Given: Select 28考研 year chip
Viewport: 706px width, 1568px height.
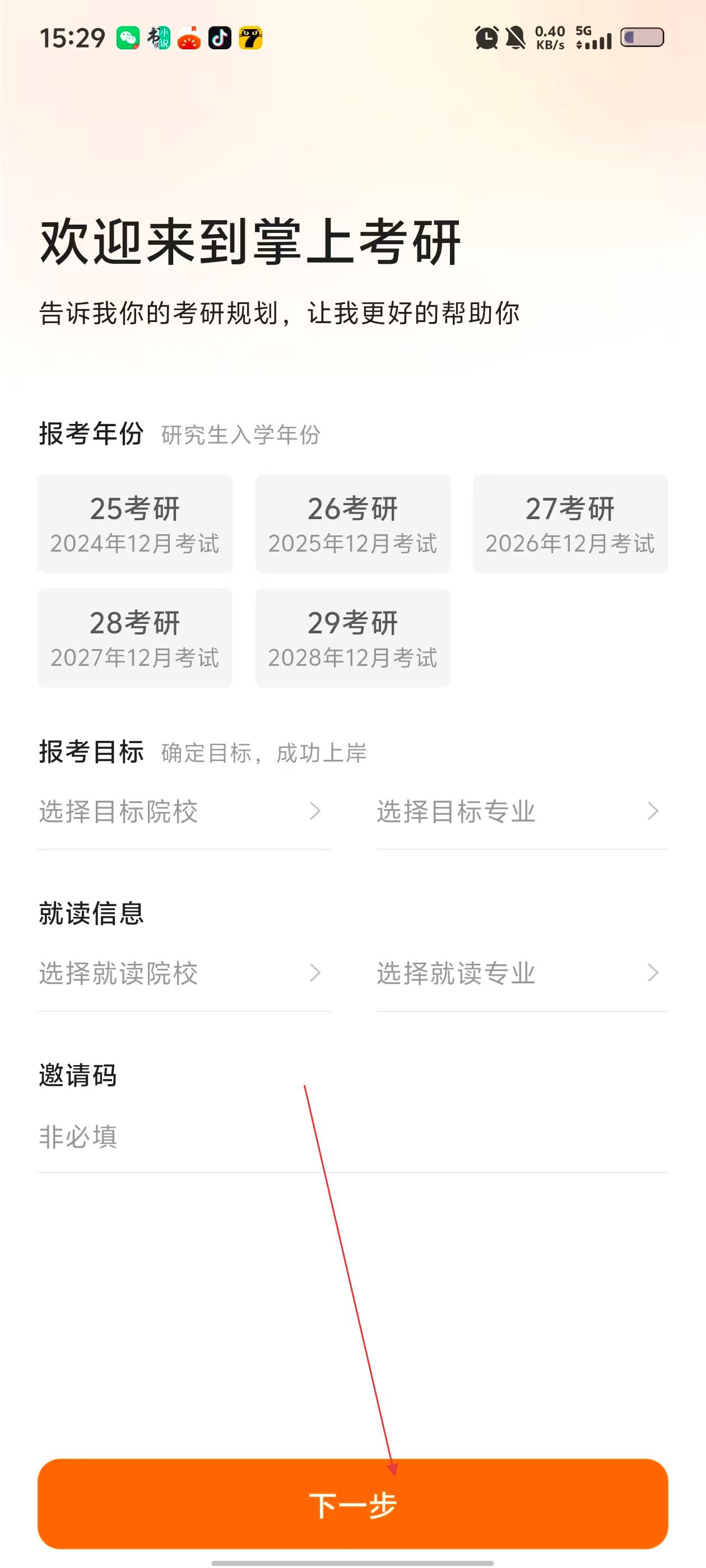Looking at the screenshot, I should 134,638.
